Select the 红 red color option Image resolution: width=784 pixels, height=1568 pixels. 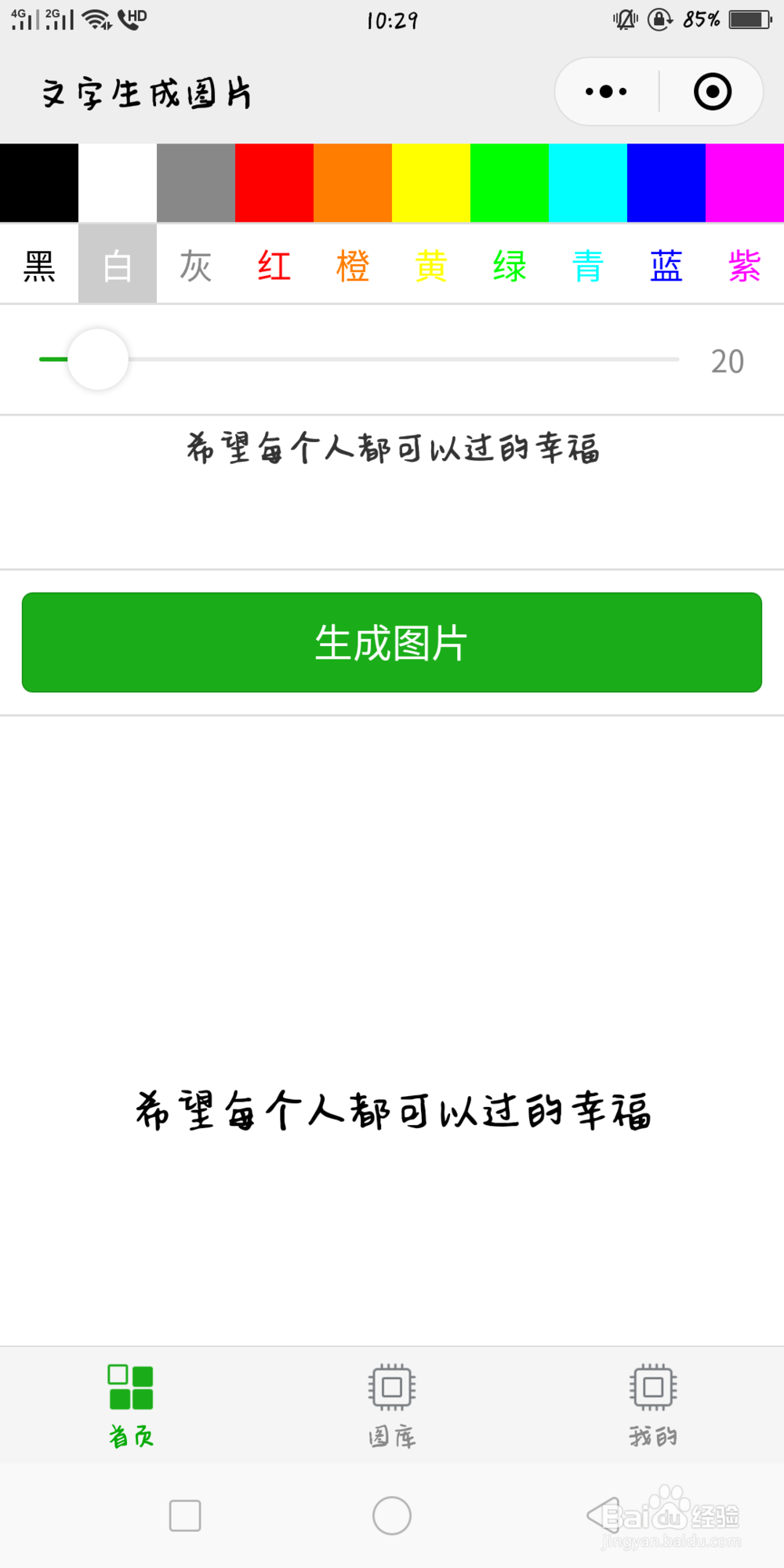[274, 264]
